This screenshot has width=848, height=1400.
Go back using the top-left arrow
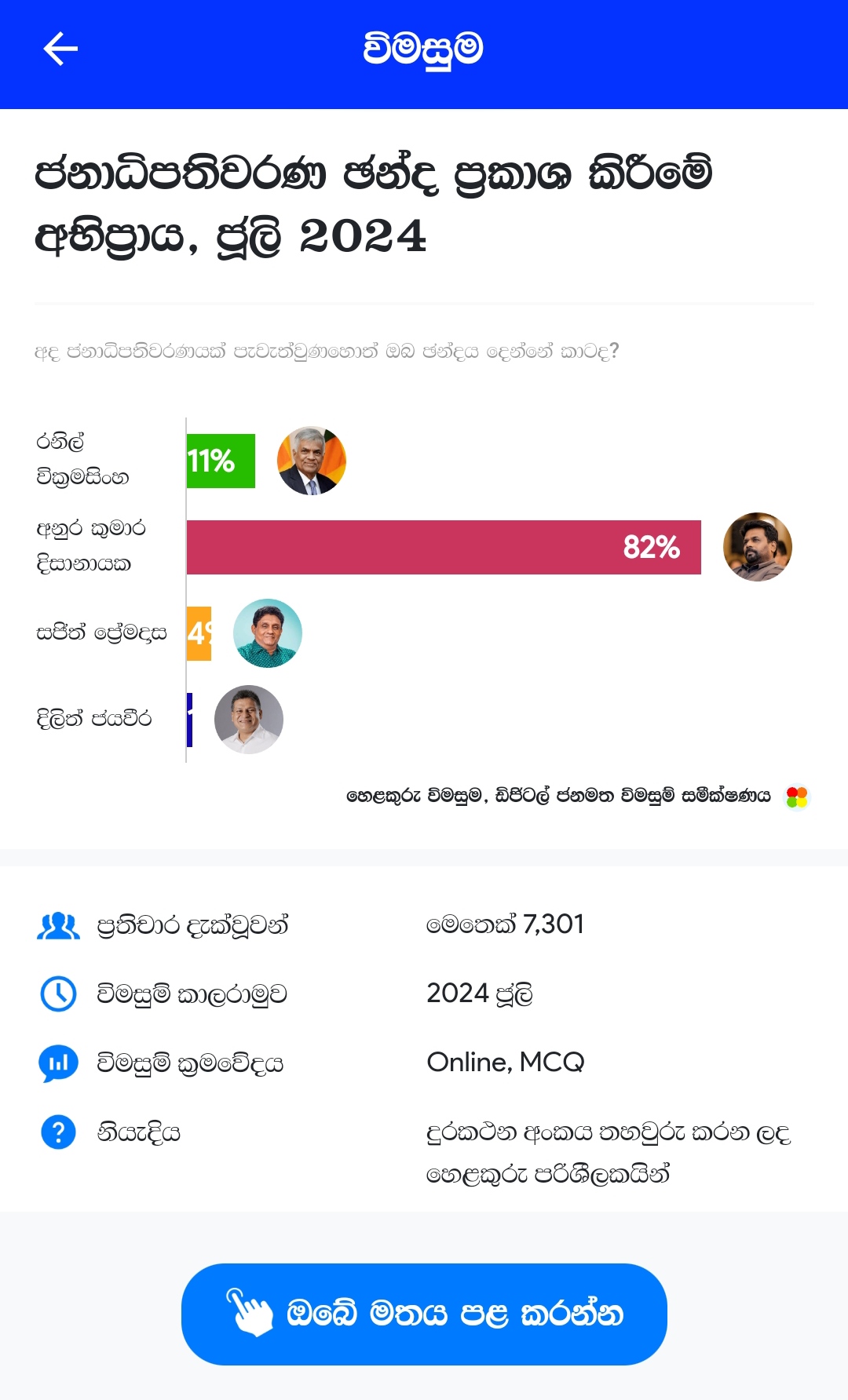click(60, 49)
